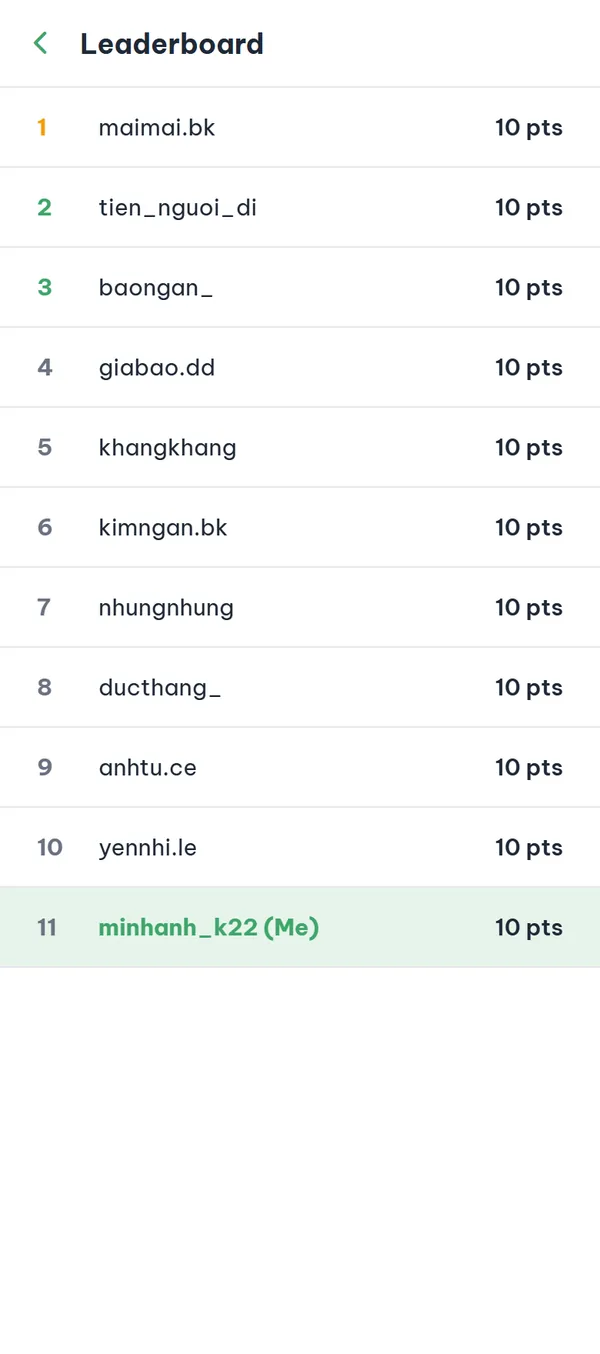Open anhtu.ce's entry

[300, 767]
